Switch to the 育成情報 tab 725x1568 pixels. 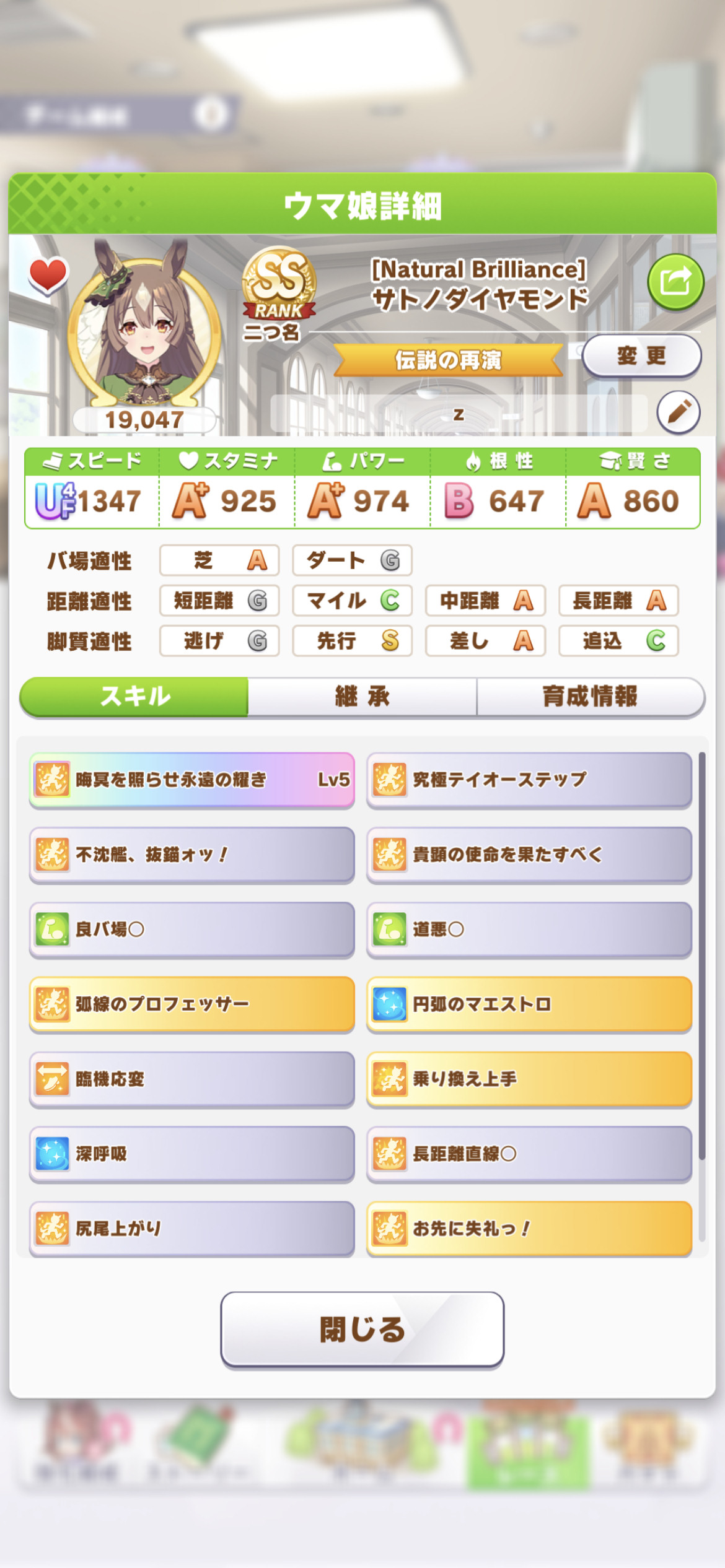click(x=591, y=697)
